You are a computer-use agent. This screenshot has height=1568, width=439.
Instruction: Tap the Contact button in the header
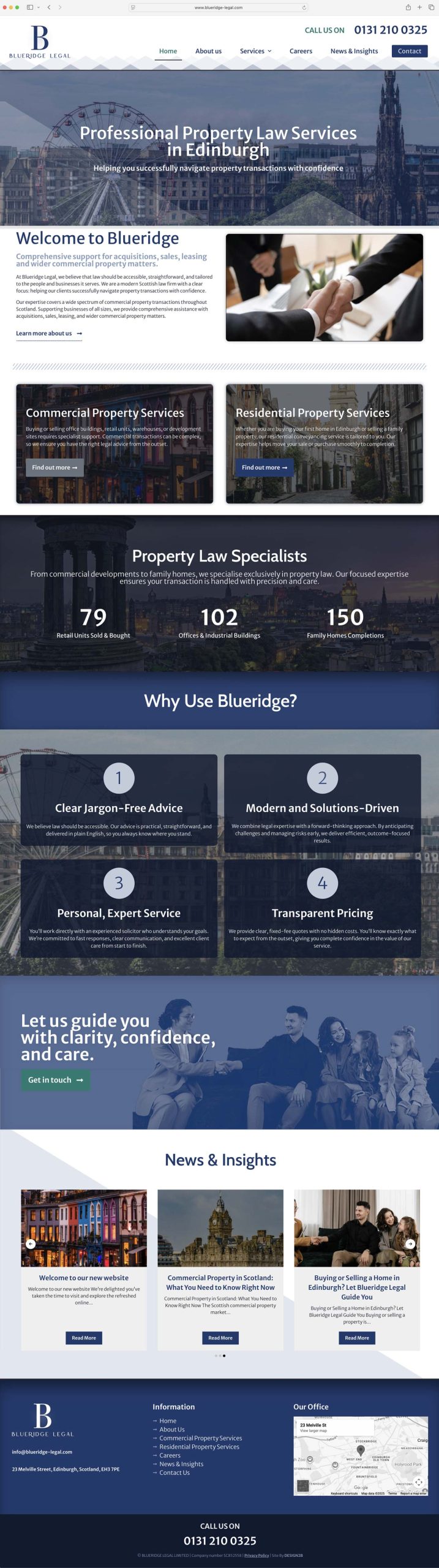tap(409, 51)
